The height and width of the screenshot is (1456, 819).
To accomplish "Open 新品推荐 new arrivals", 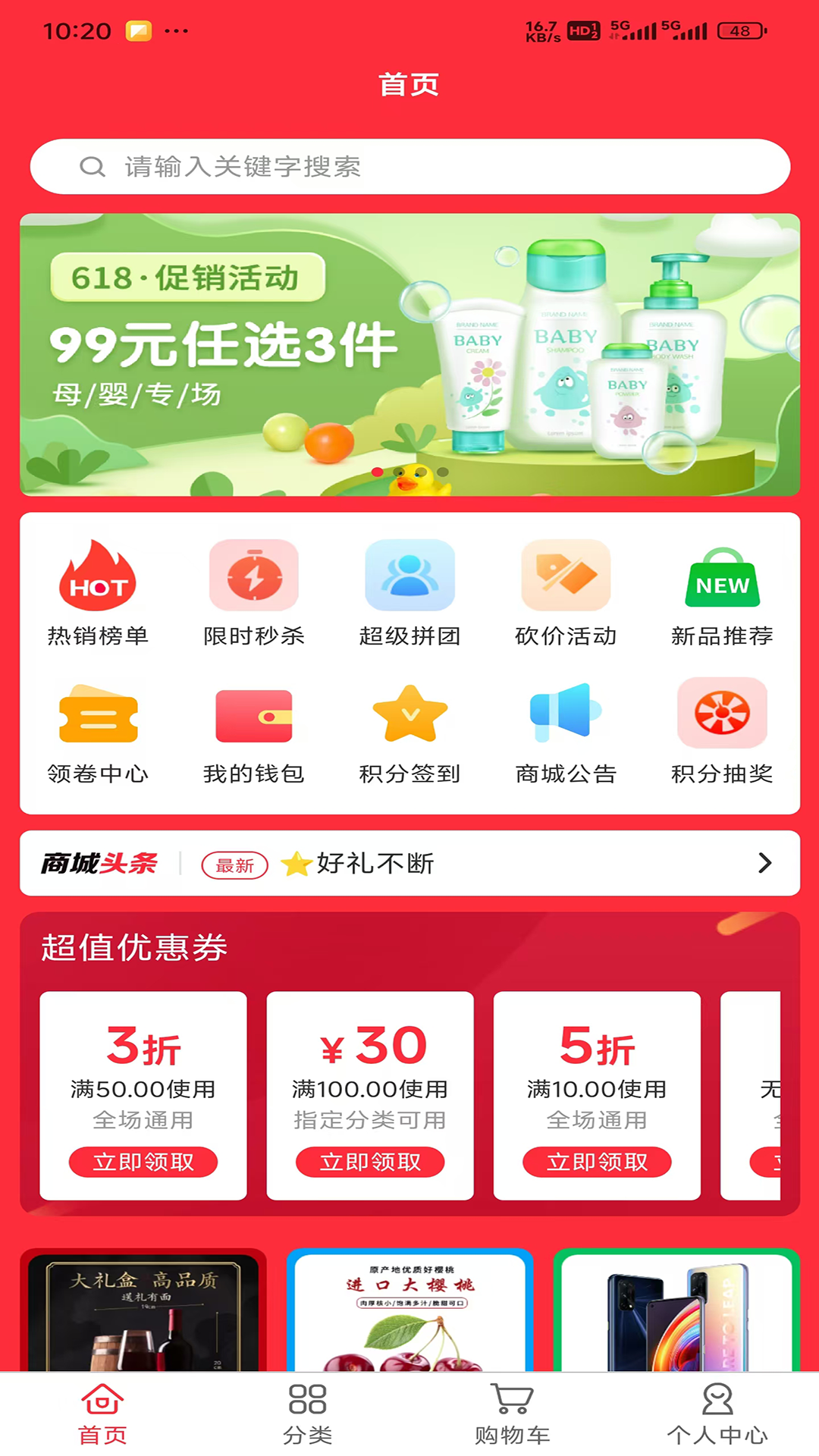I will coord(722,592).
